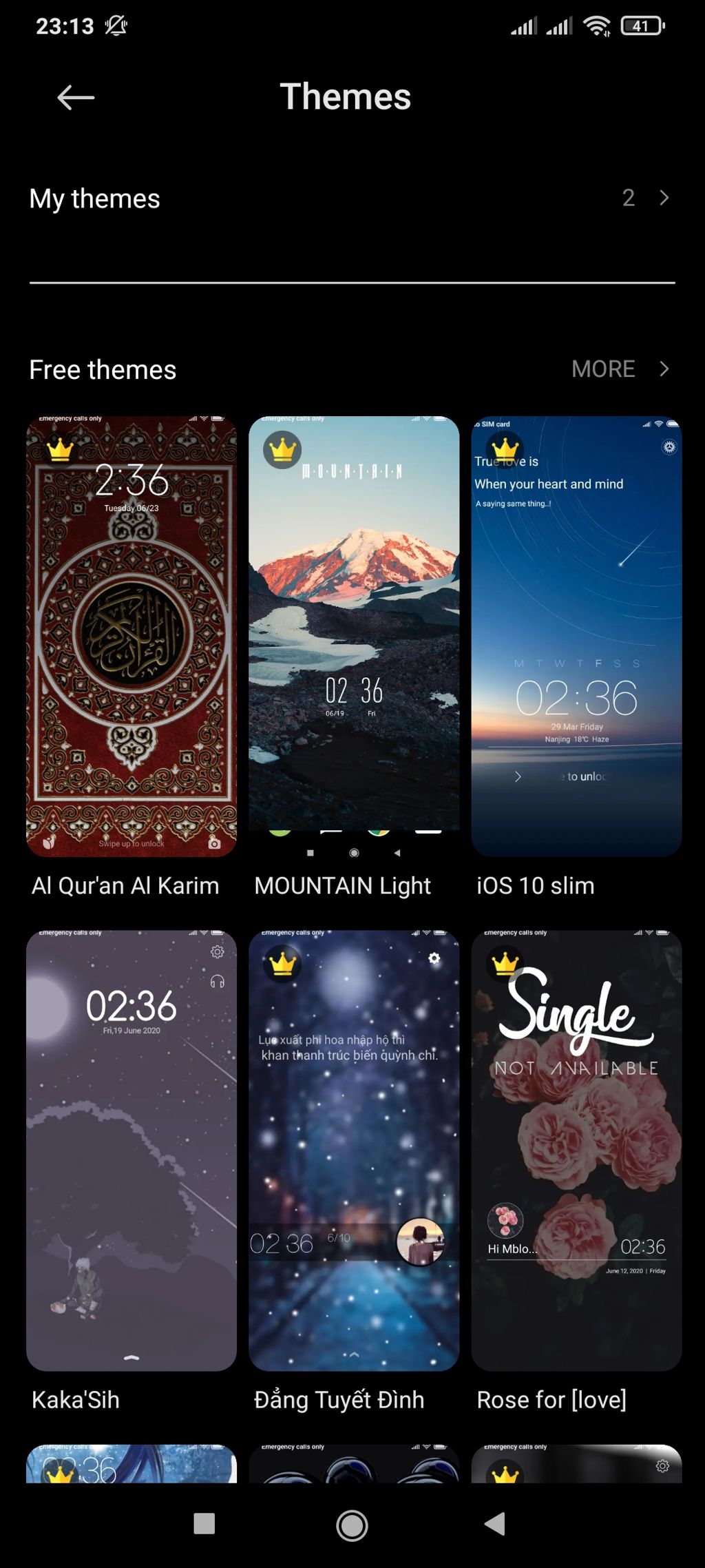This screenshot has height=1568, width=705.
Task: Open Đẳng Tuyết Đình theme
Action: pos(353,1150)
